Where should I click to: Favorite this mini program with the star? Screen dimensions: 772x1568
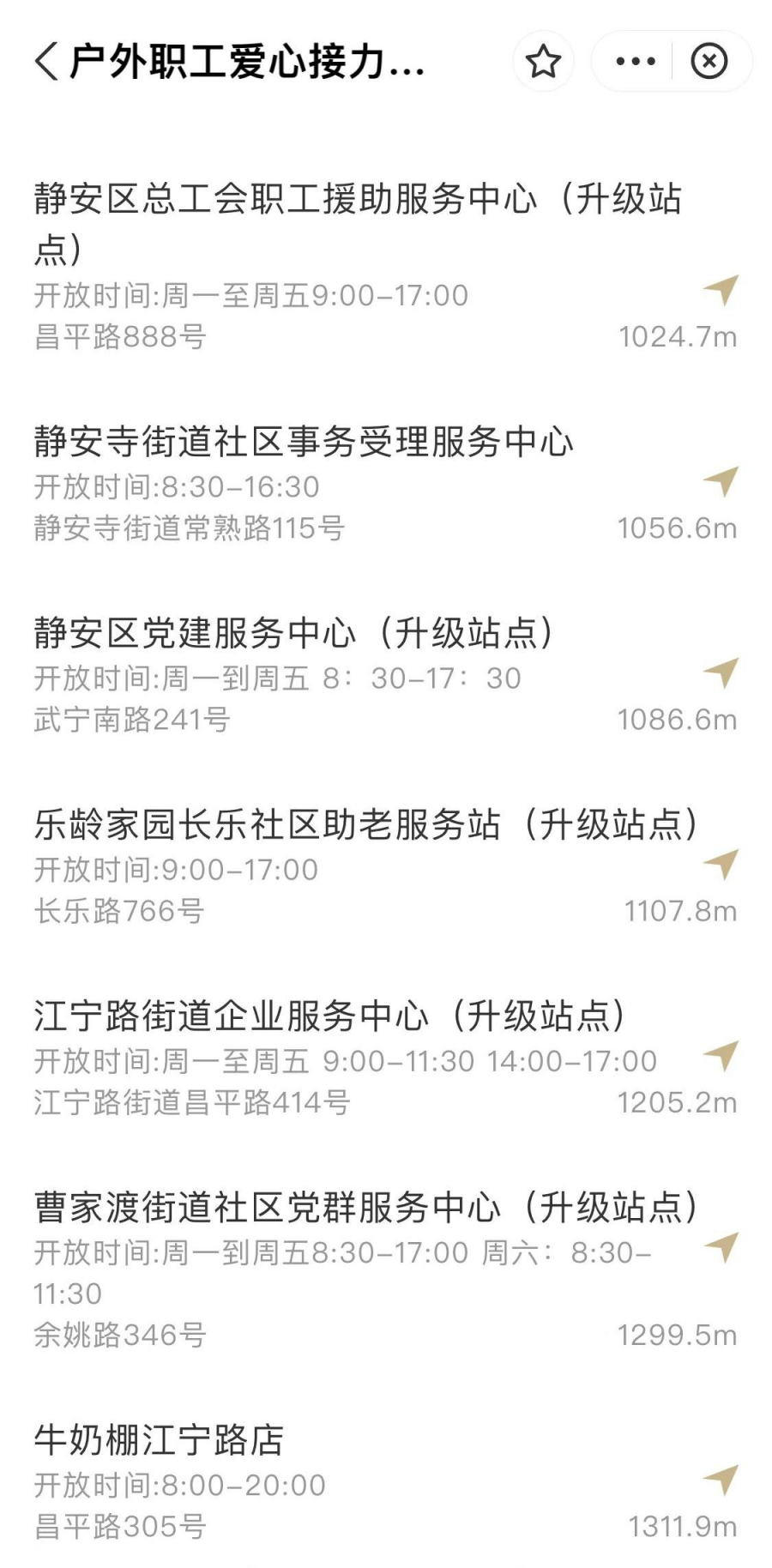point(543,62)
